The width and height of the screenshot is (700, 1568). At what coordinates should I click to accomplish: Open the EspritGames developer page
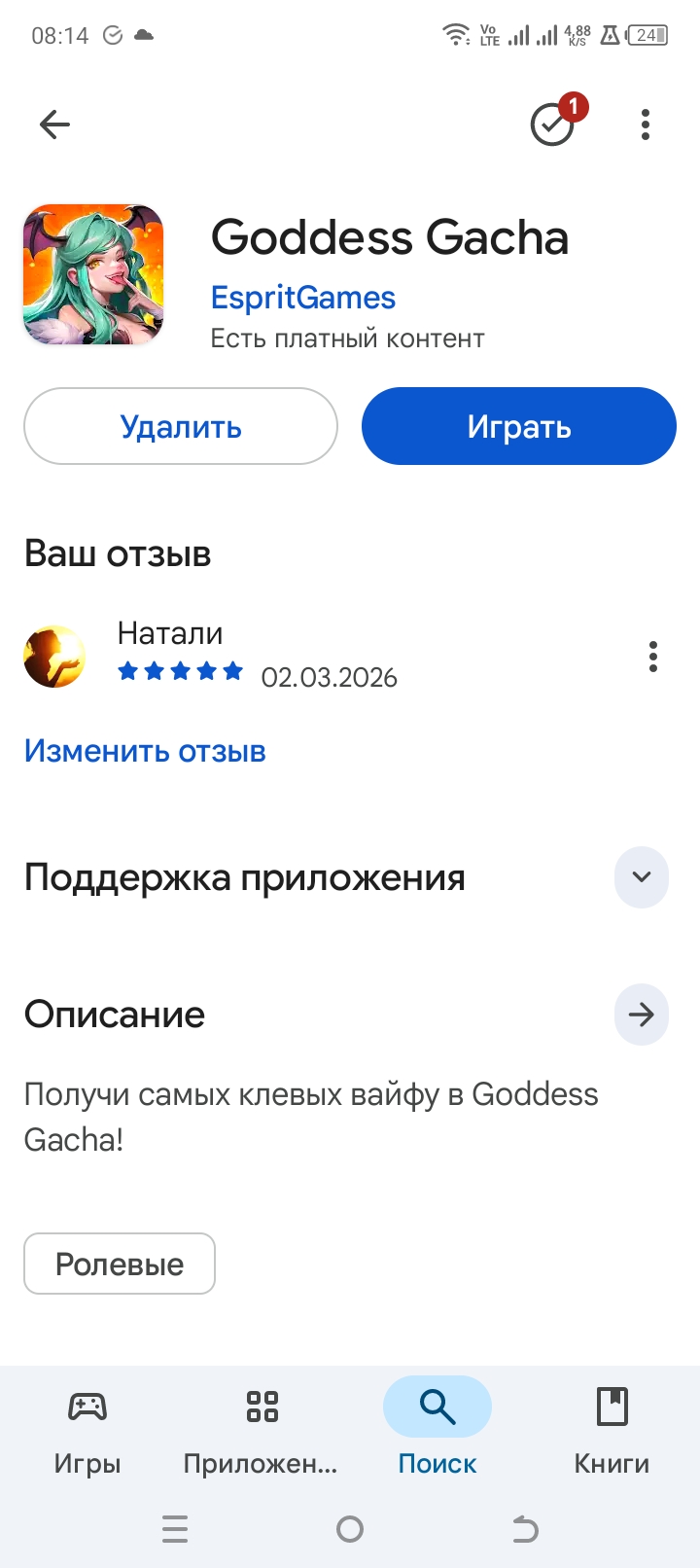pyautogui.click(x=303, y=298)
